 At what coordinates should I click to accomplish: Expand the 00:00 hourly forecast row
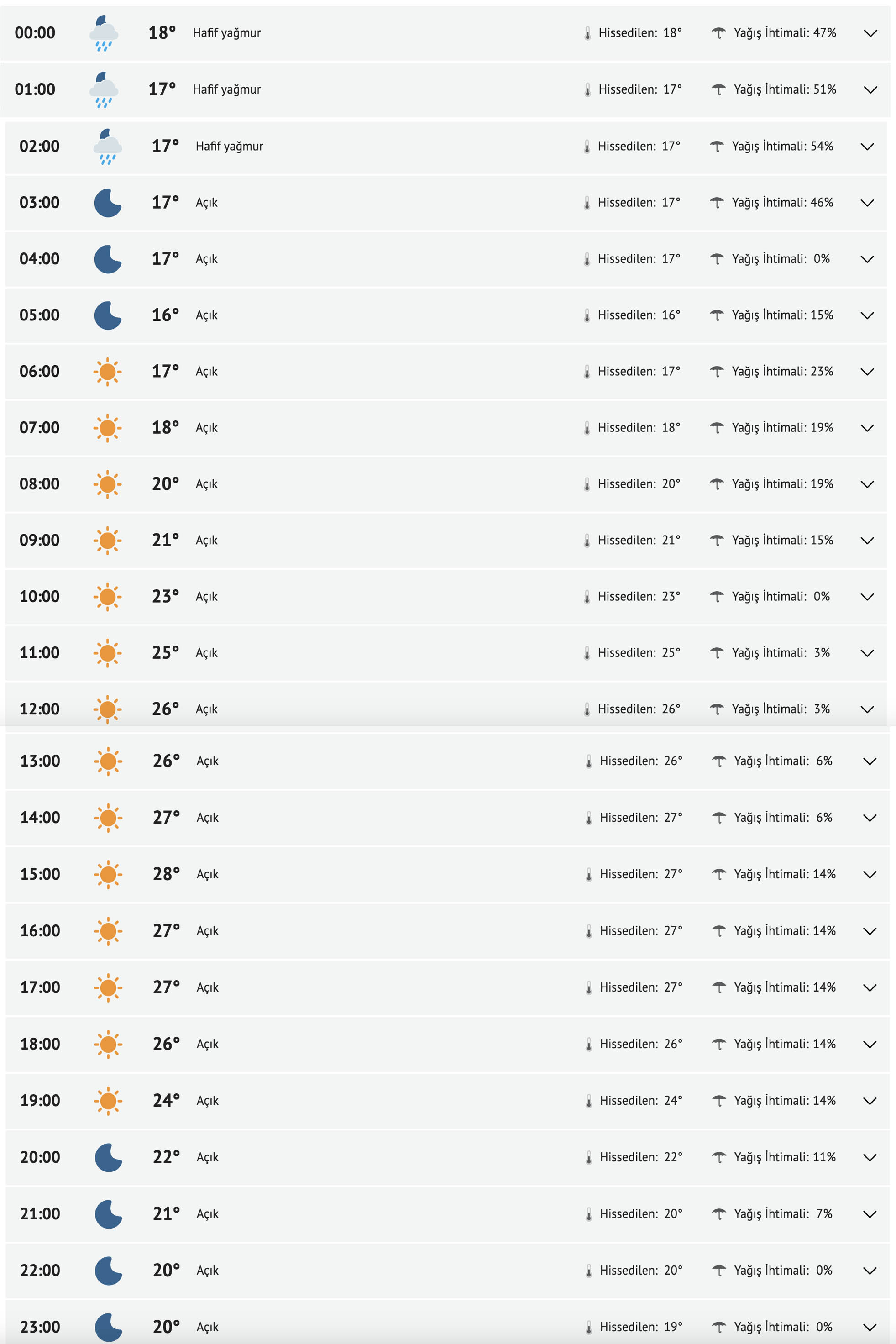[870, 33]
